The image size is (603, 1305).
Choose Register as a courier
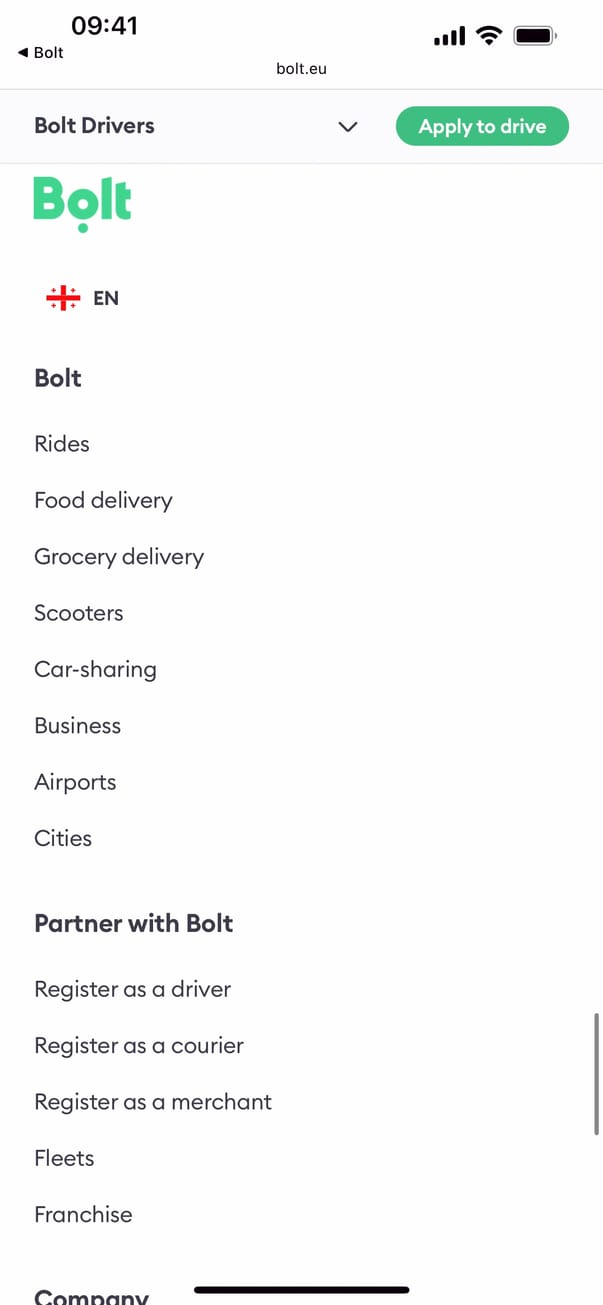[139, 1045]
